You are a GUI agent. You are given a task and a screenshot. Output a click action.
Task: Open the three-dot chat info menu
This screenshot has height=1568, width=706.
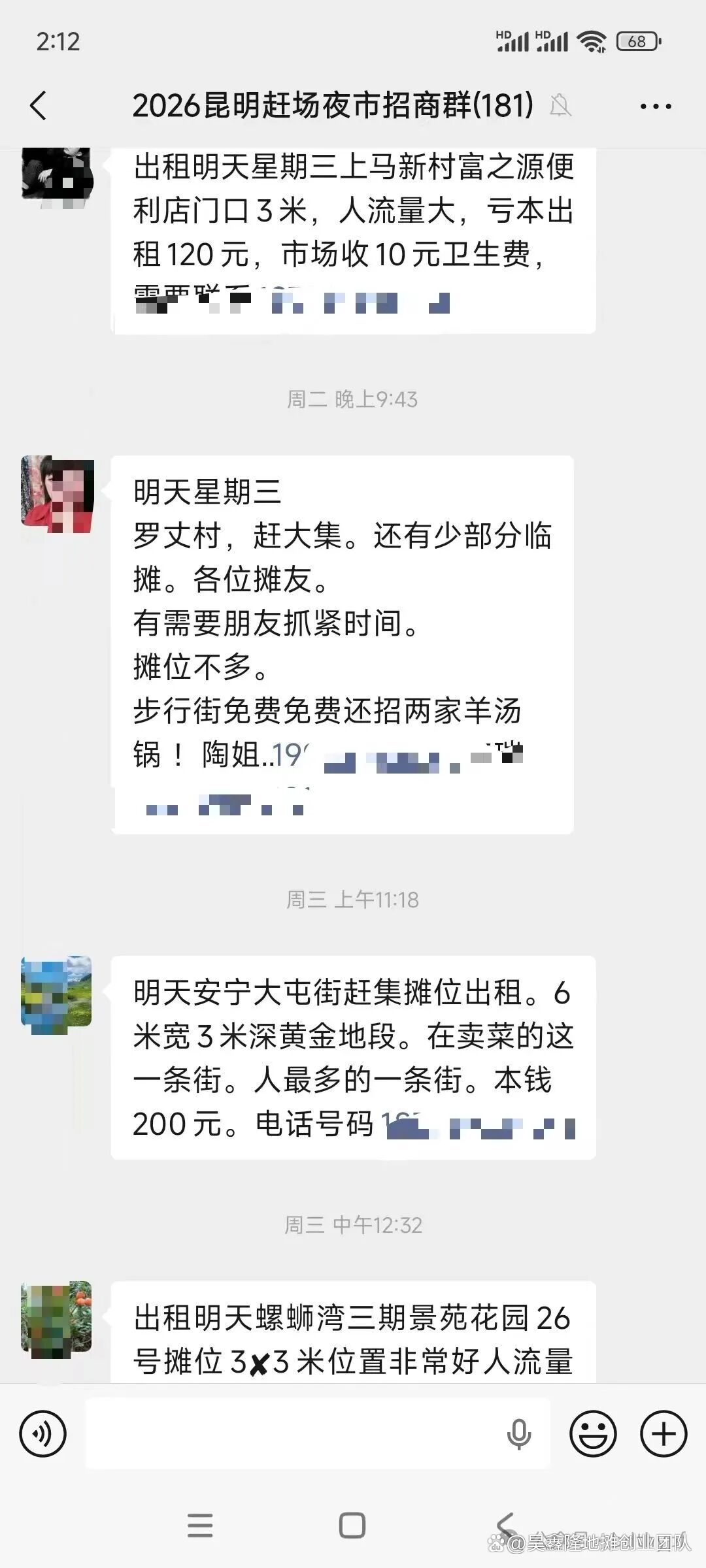[655, 106]
